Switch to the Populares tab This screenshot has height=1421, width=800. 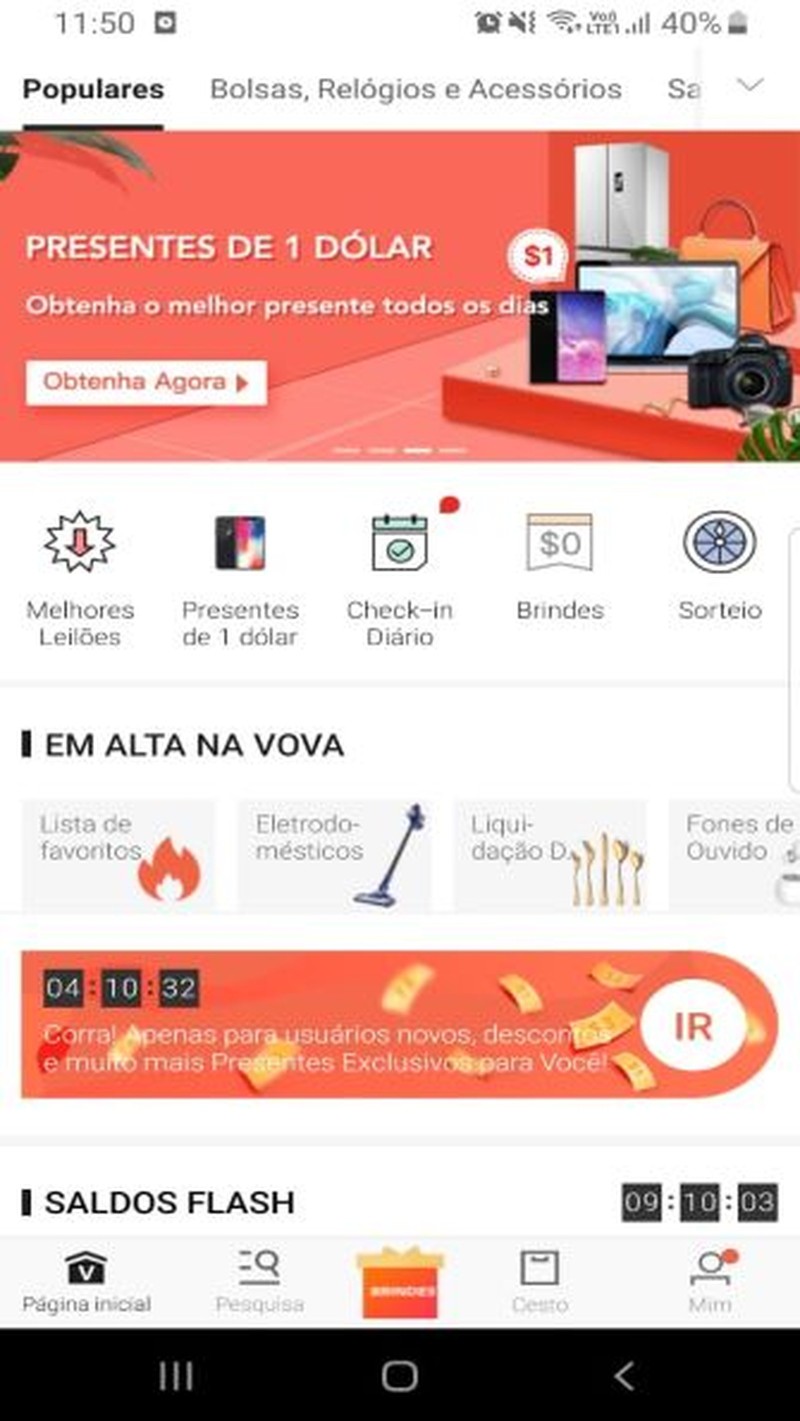coord(93,90)
